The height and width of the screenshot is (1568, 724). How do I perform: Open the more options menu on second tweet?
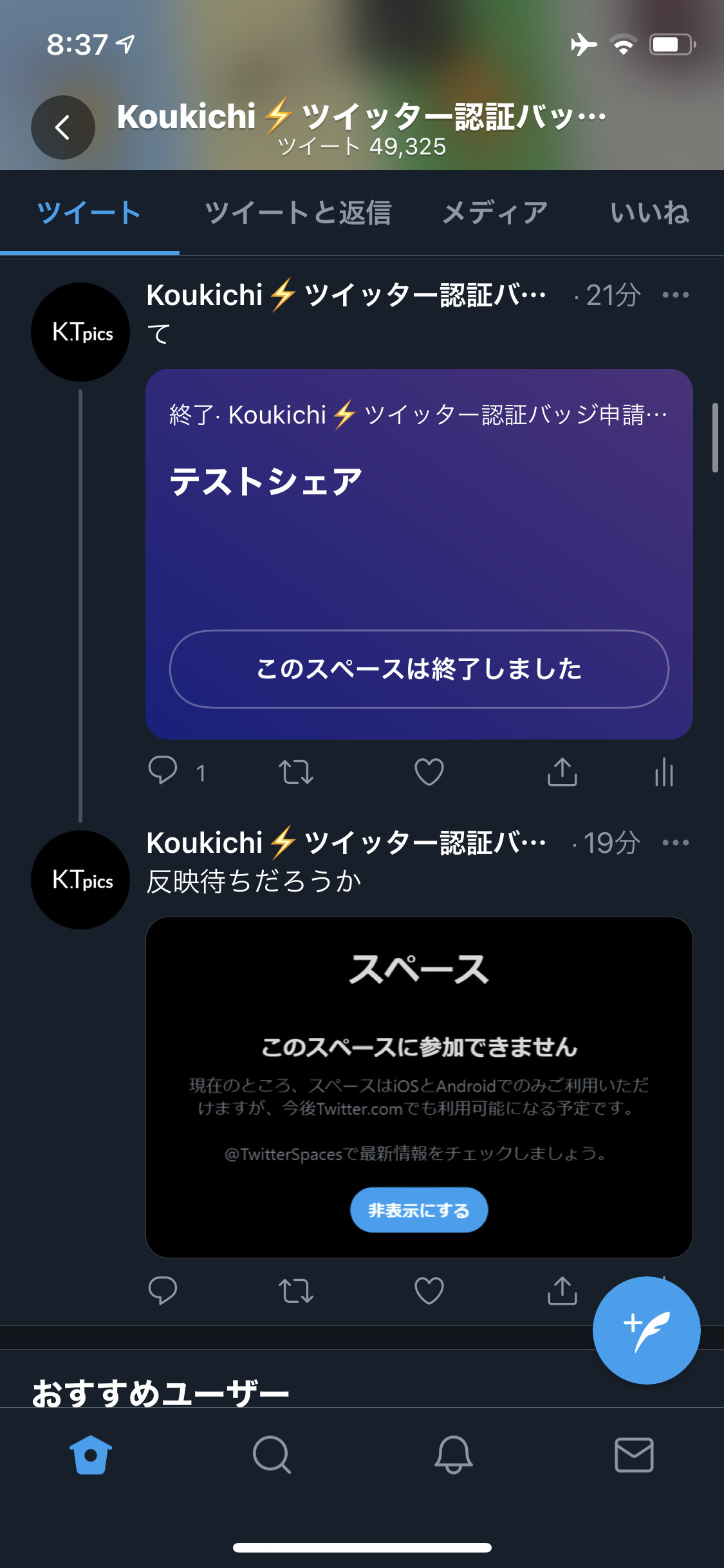674,841
